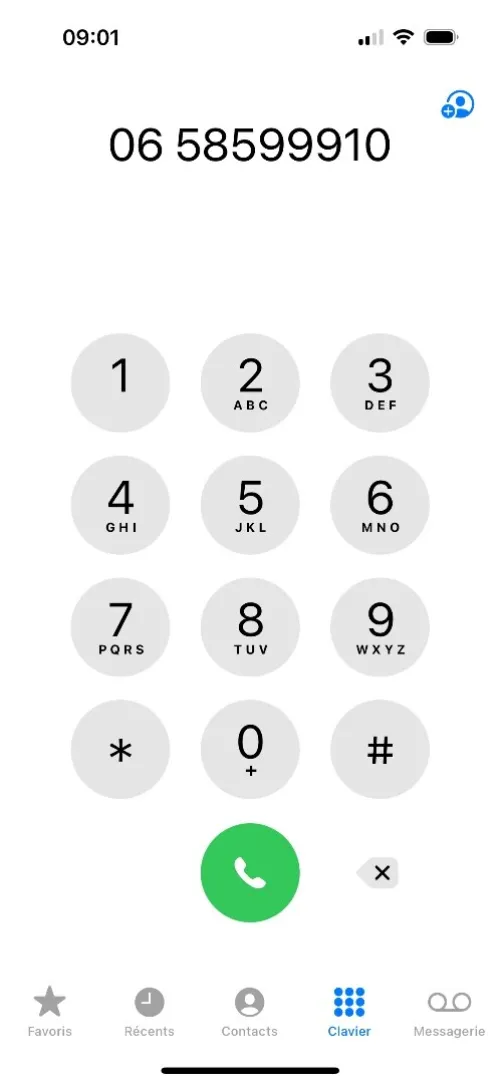
Task: Tap the hash key
Action: pyautogui.click(x=380, y=749)
